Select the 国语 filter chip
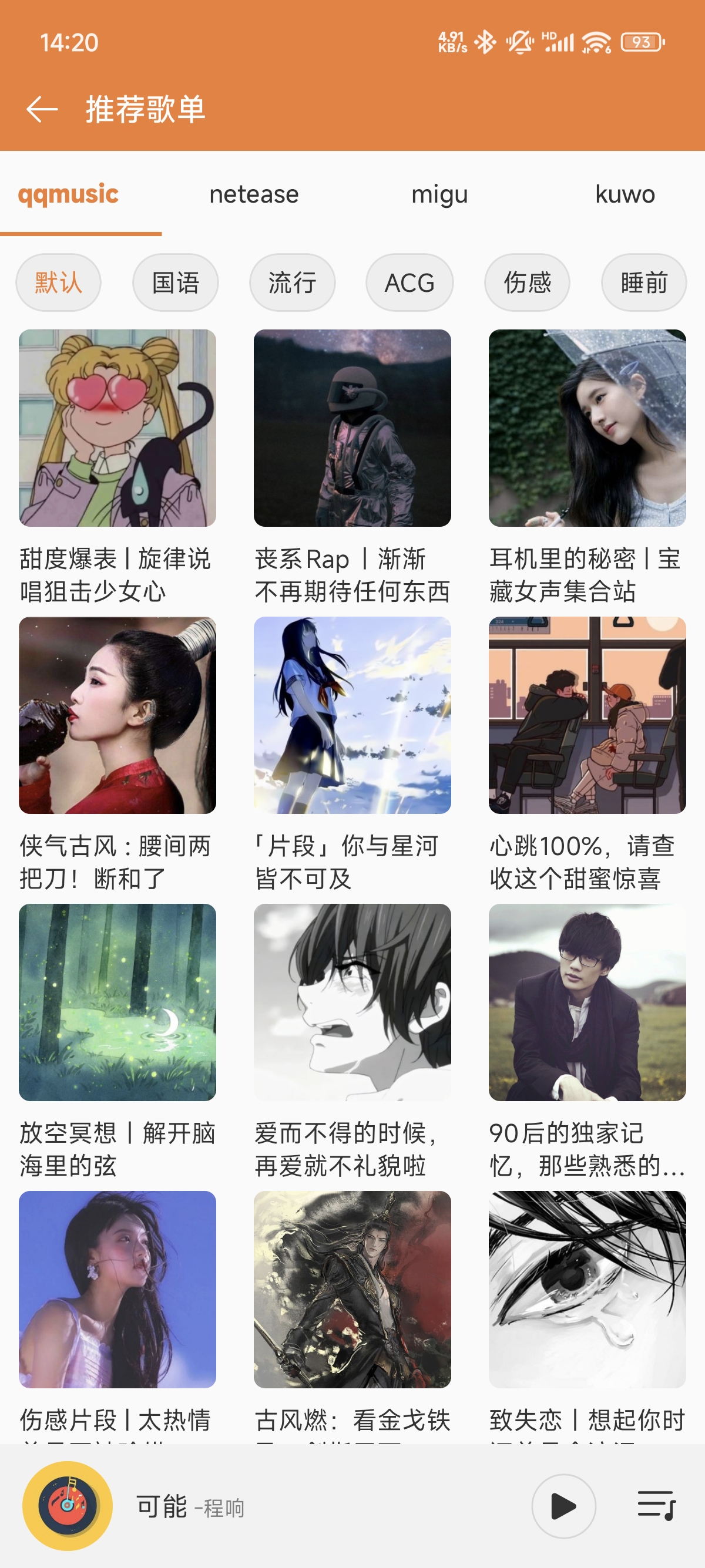This screenshot has width=705, height=1568. tap(175, 283)
